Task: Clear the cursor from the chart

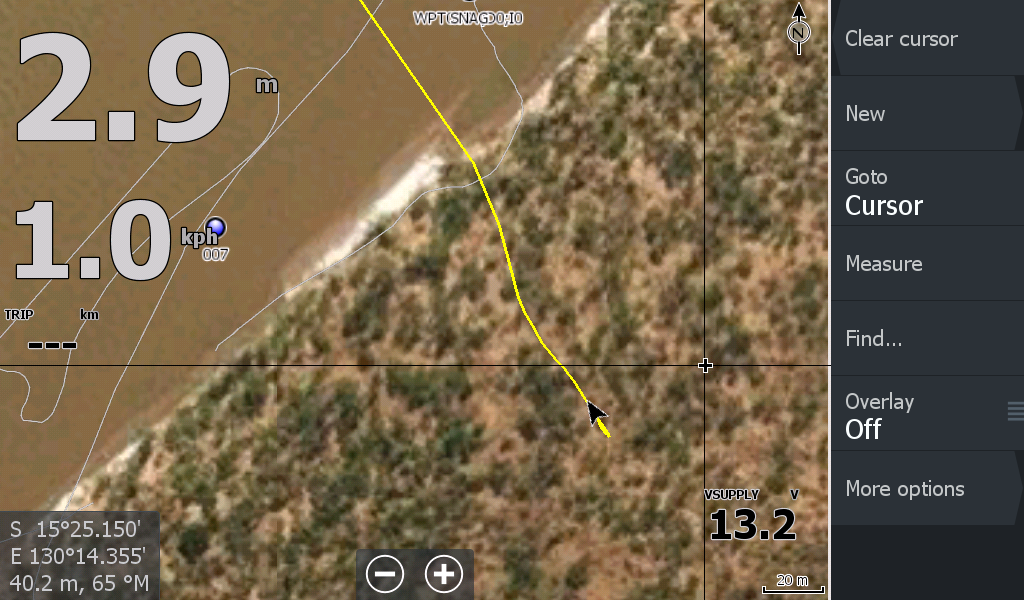Action: [x=925, y=39]
